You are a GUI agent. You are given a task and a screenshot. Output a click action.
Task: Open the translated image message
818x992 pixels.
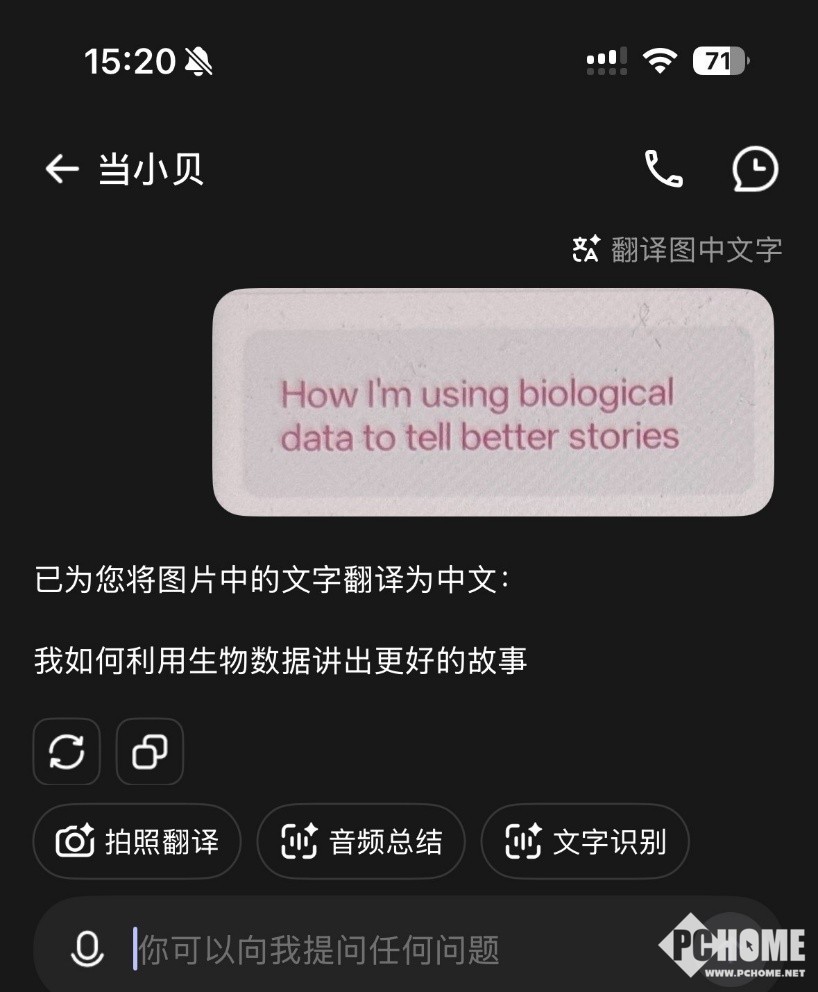click(x=493, y=402)
